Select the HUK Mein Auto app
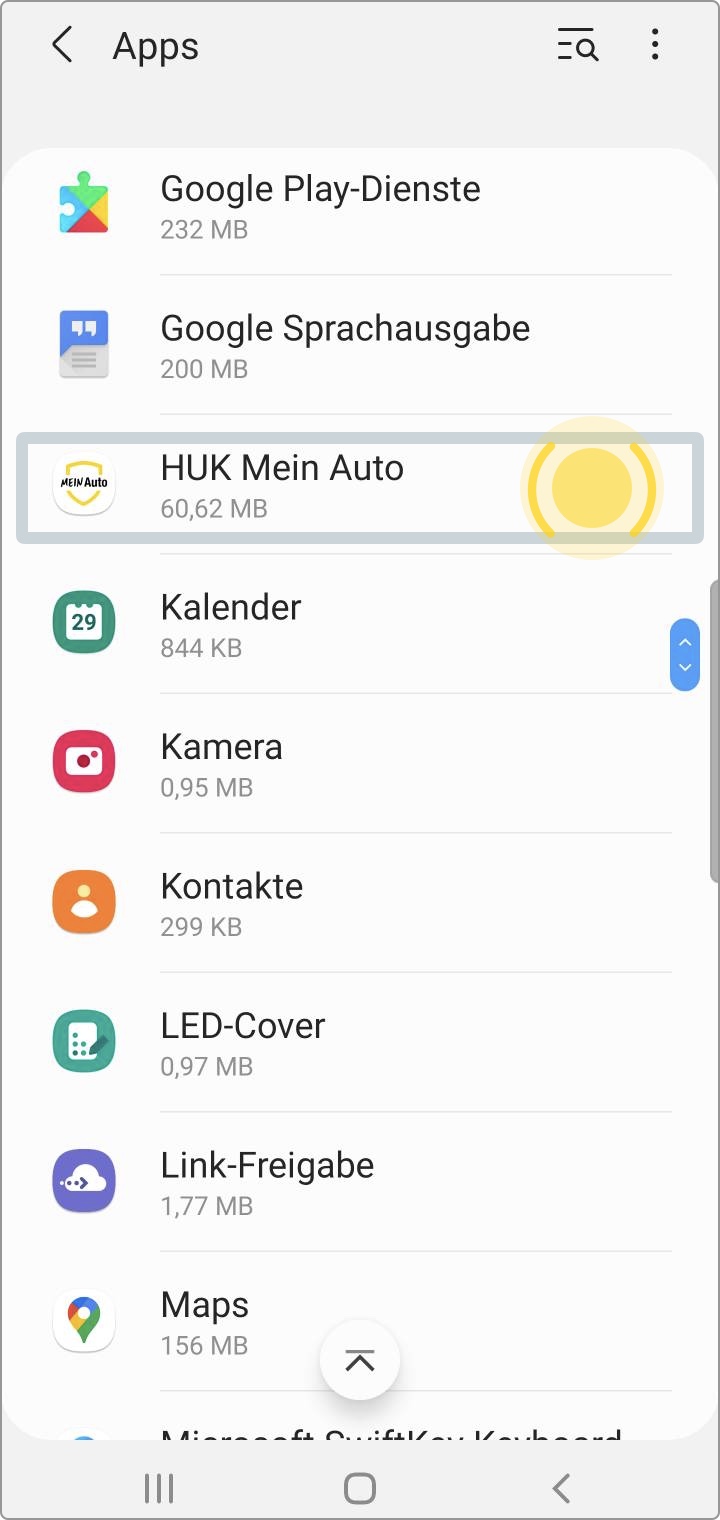 (x=360, y=488)
